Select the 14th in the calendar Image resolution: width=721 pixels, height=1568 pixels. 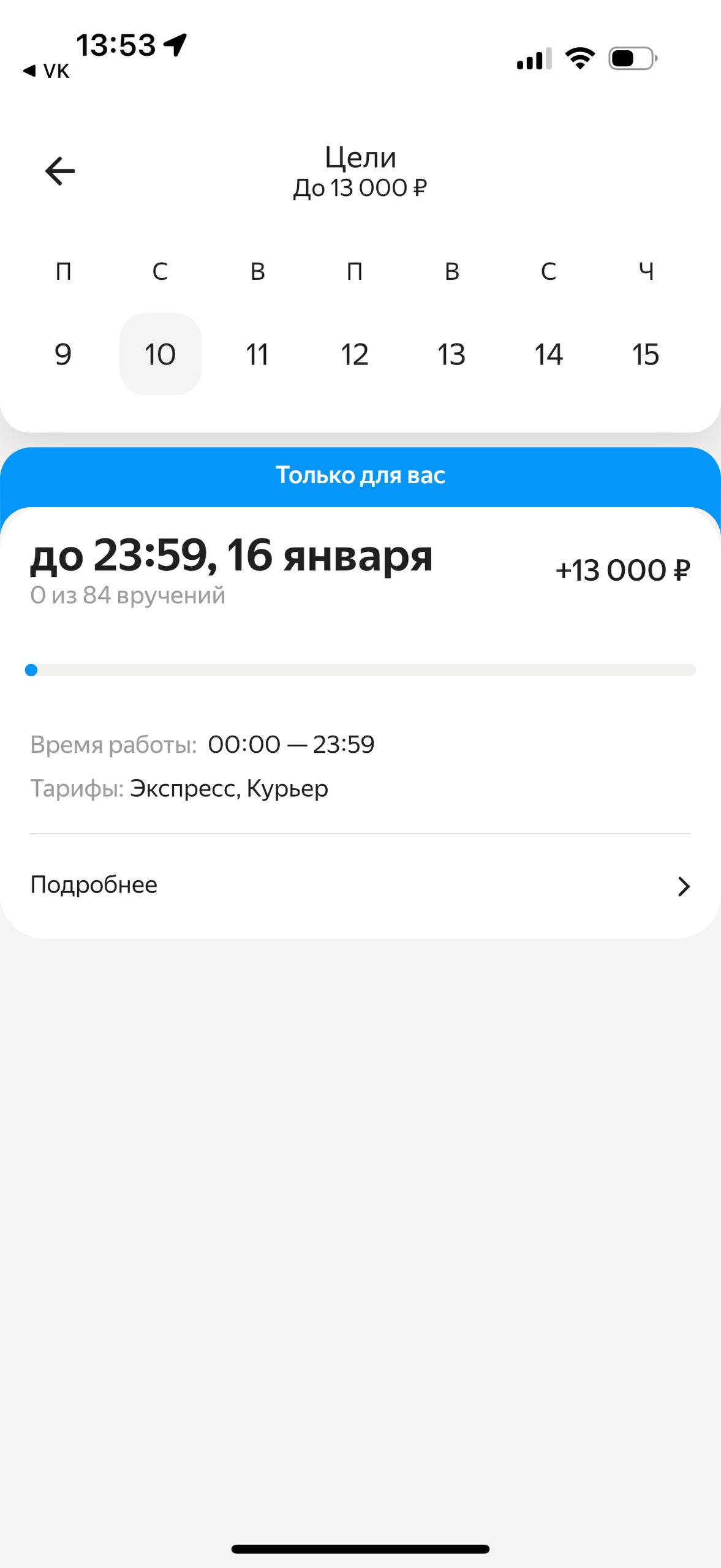pyautogui.click(x=548, y=354)
